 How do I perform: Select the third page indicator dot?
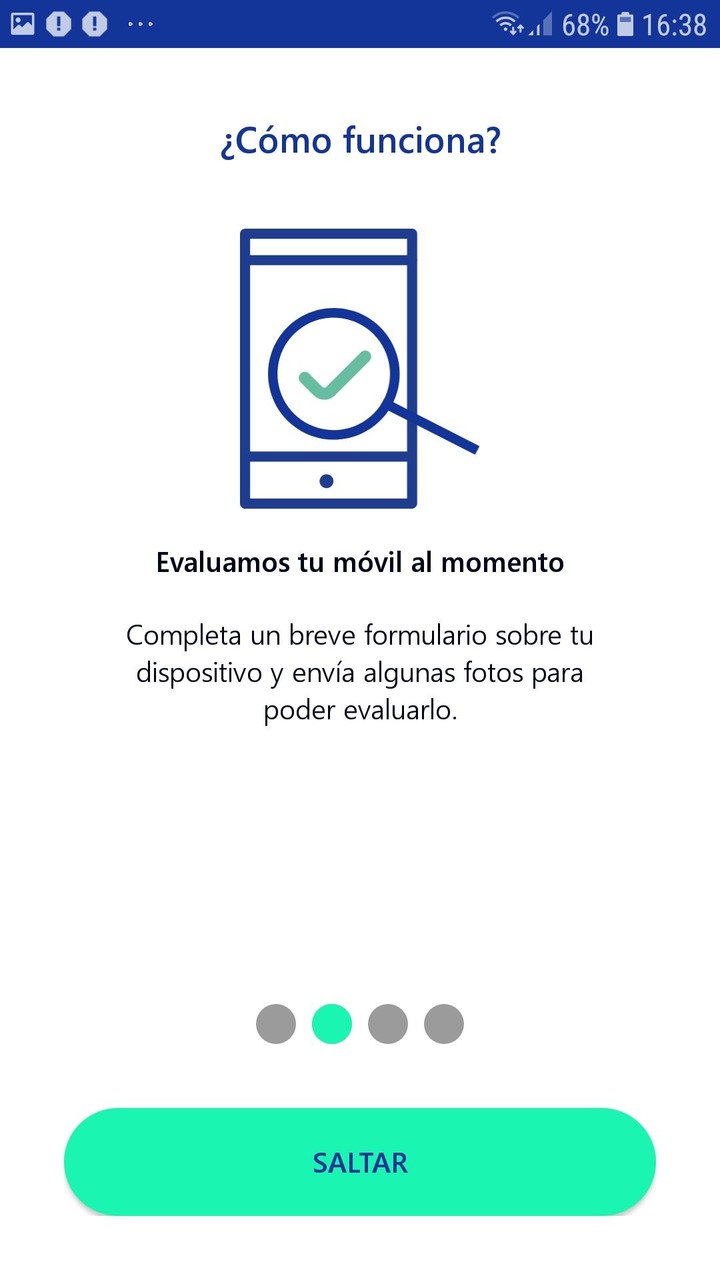388,1024
